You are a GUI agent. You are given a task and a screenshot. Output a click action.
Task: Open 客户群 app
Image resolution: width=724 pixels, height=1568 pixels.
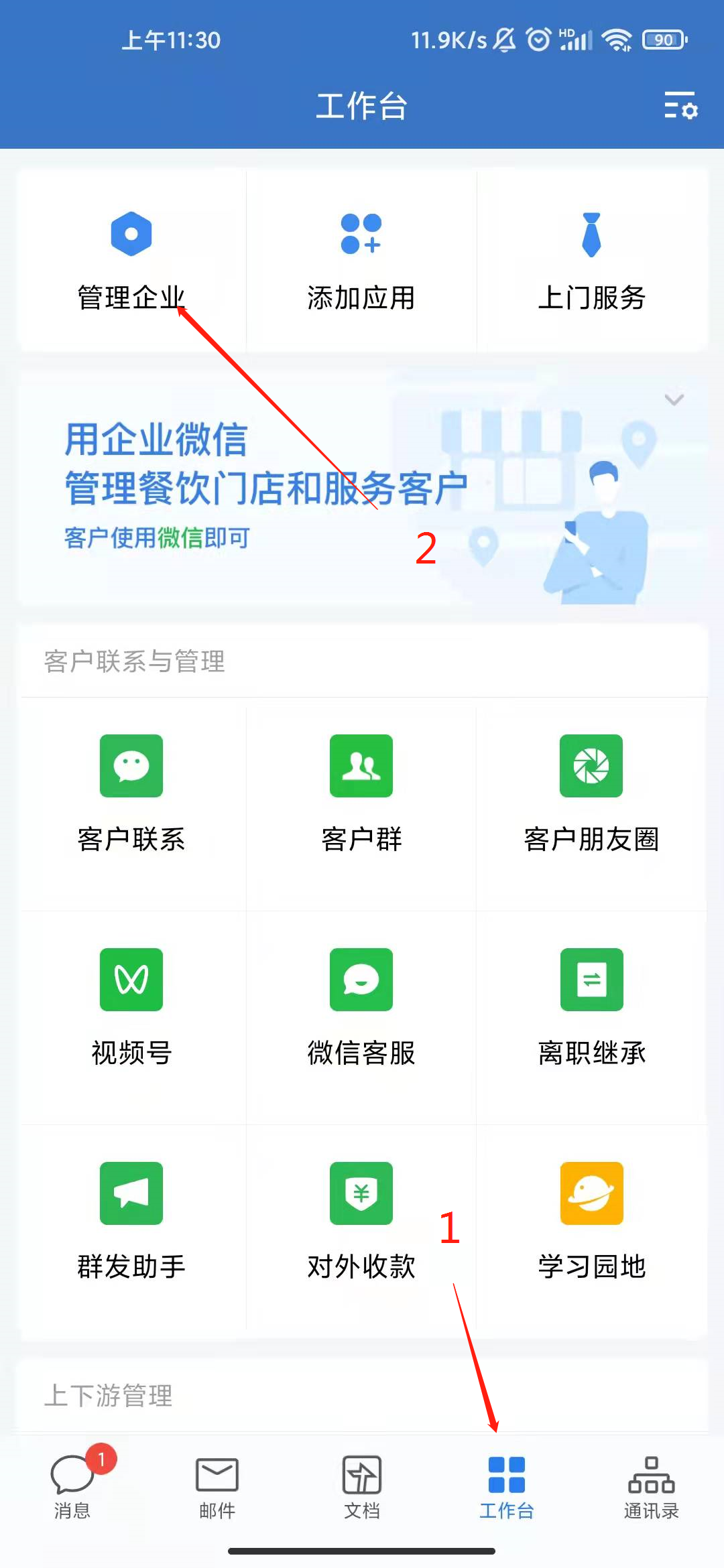click(x=361, y=792)
